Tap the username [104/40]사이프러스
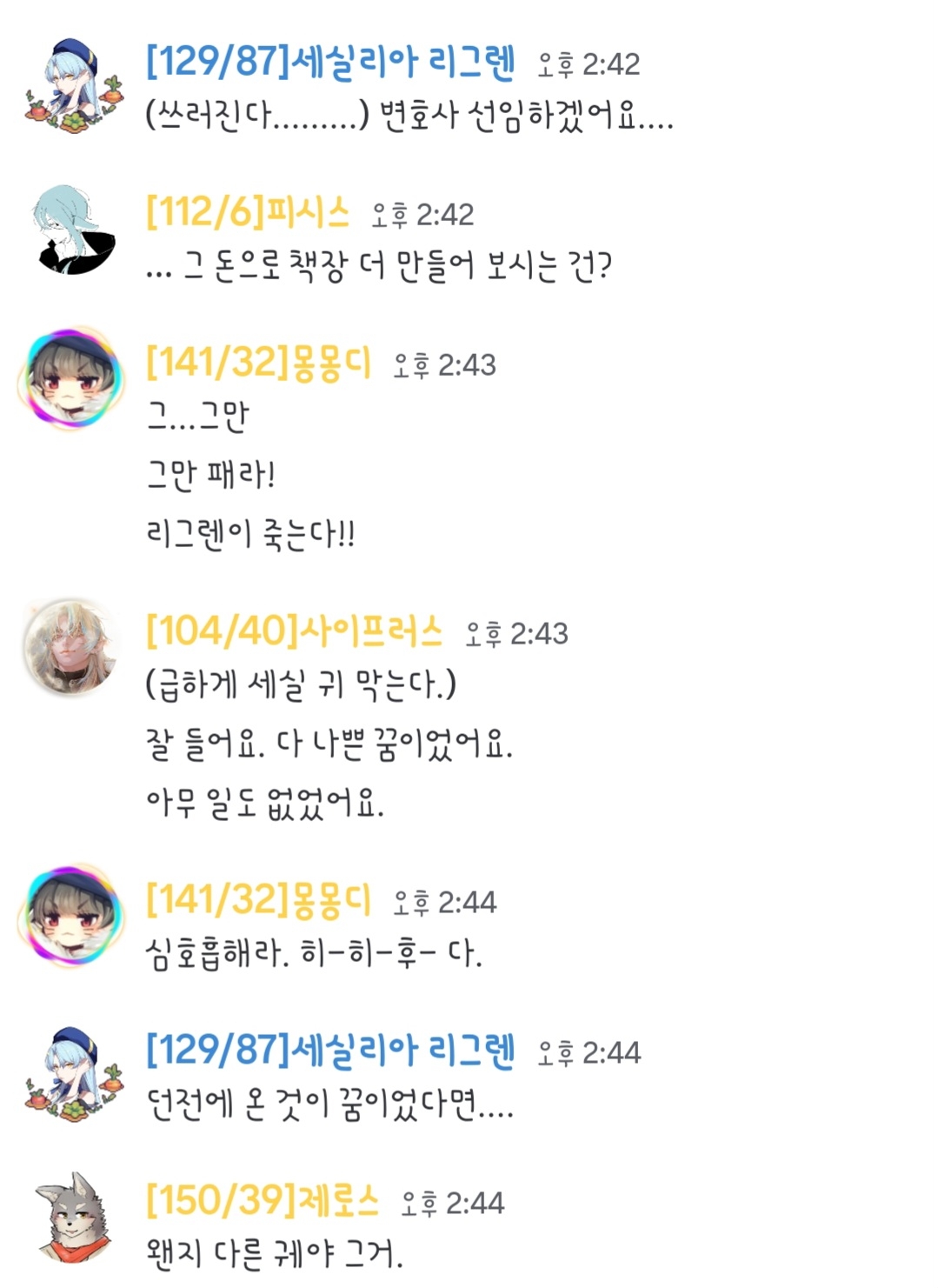This screenshot has height=1288, width=938. tap(294, 631)
